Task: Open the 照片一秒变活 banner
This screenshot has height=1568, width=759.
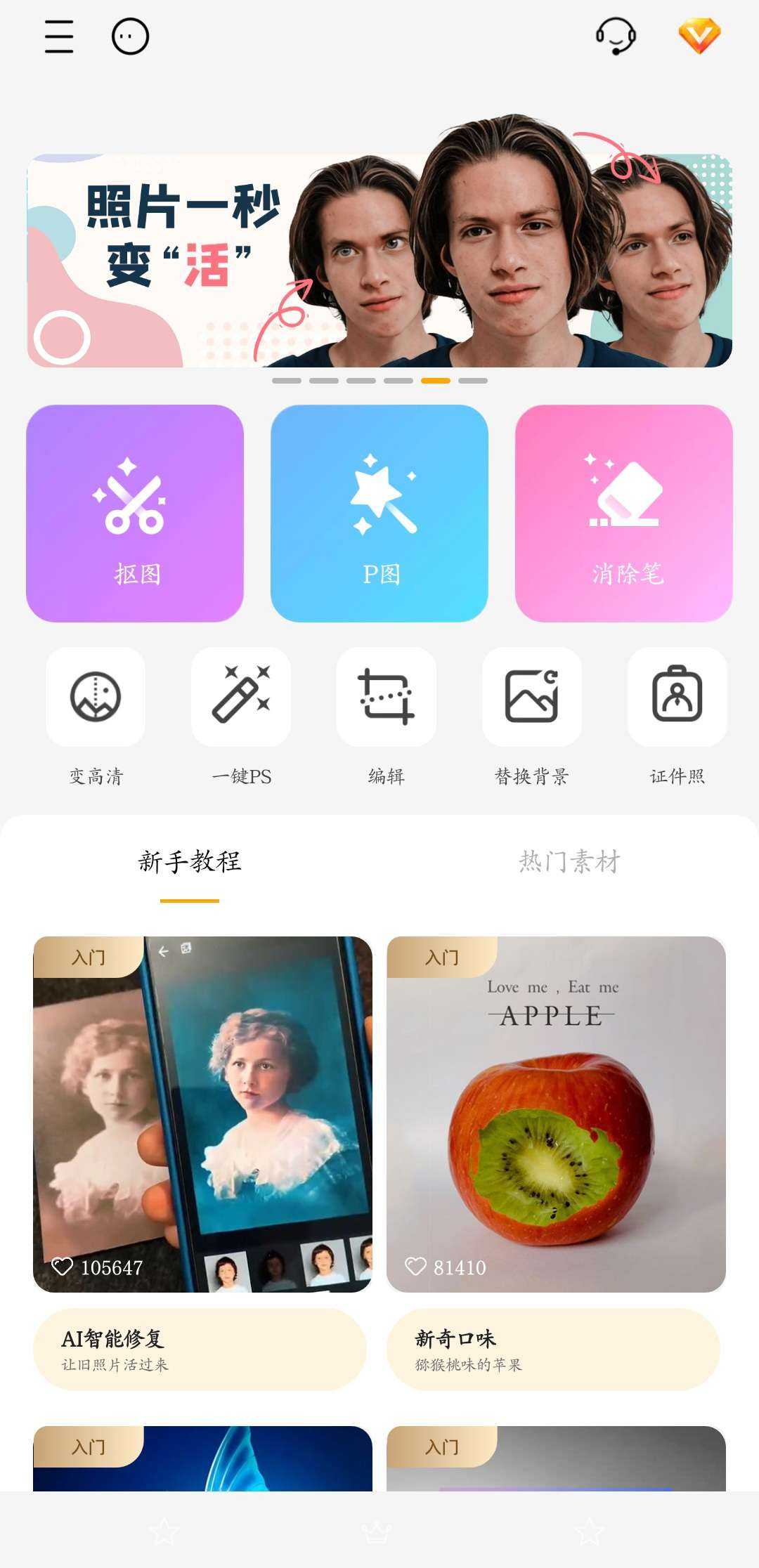Action: [x=379, y=260]
